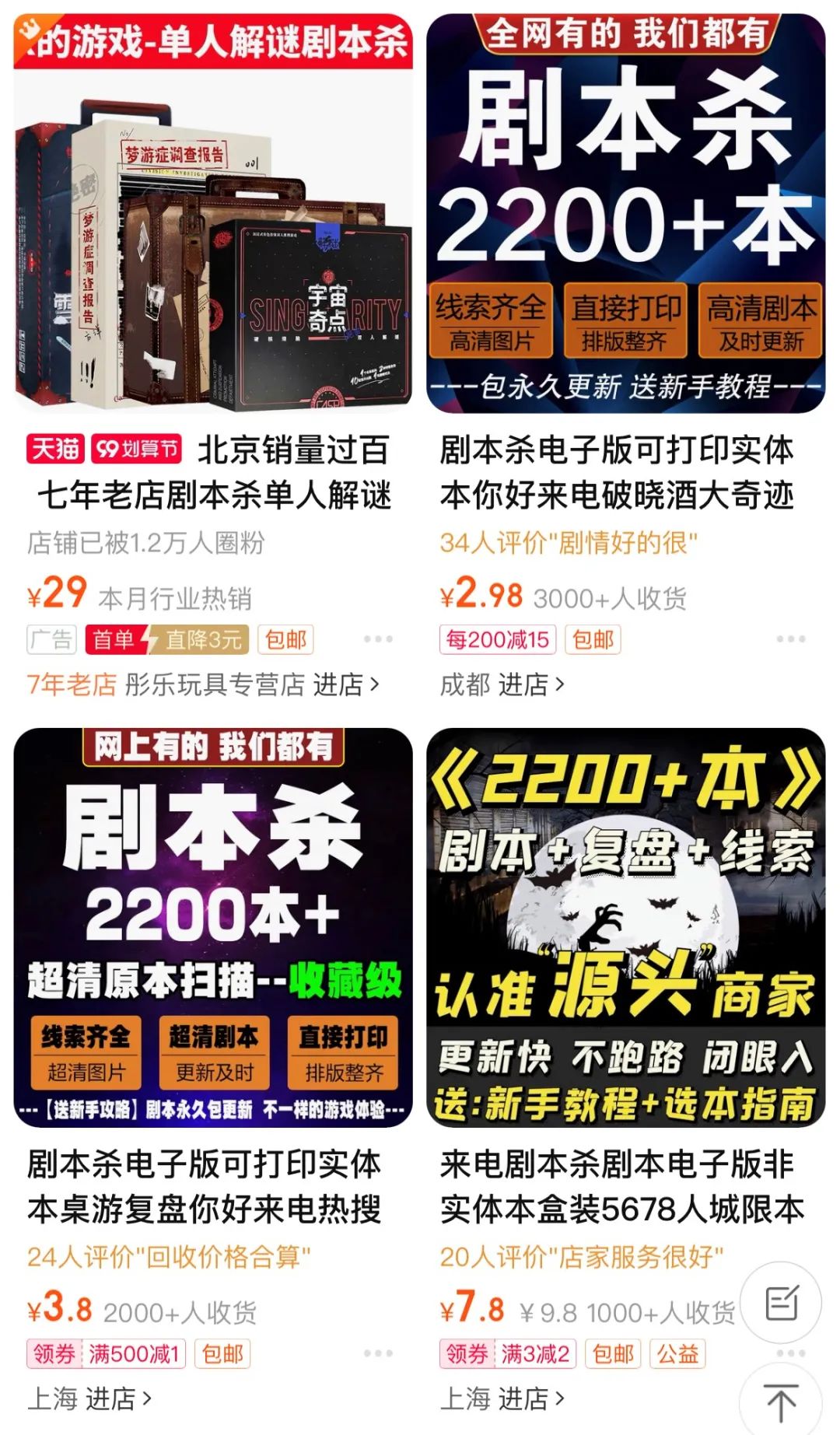Open the 剧本杀2200+本 product image
The width and height of the screenshot is (840, 1435).
(x=630, y=212)
